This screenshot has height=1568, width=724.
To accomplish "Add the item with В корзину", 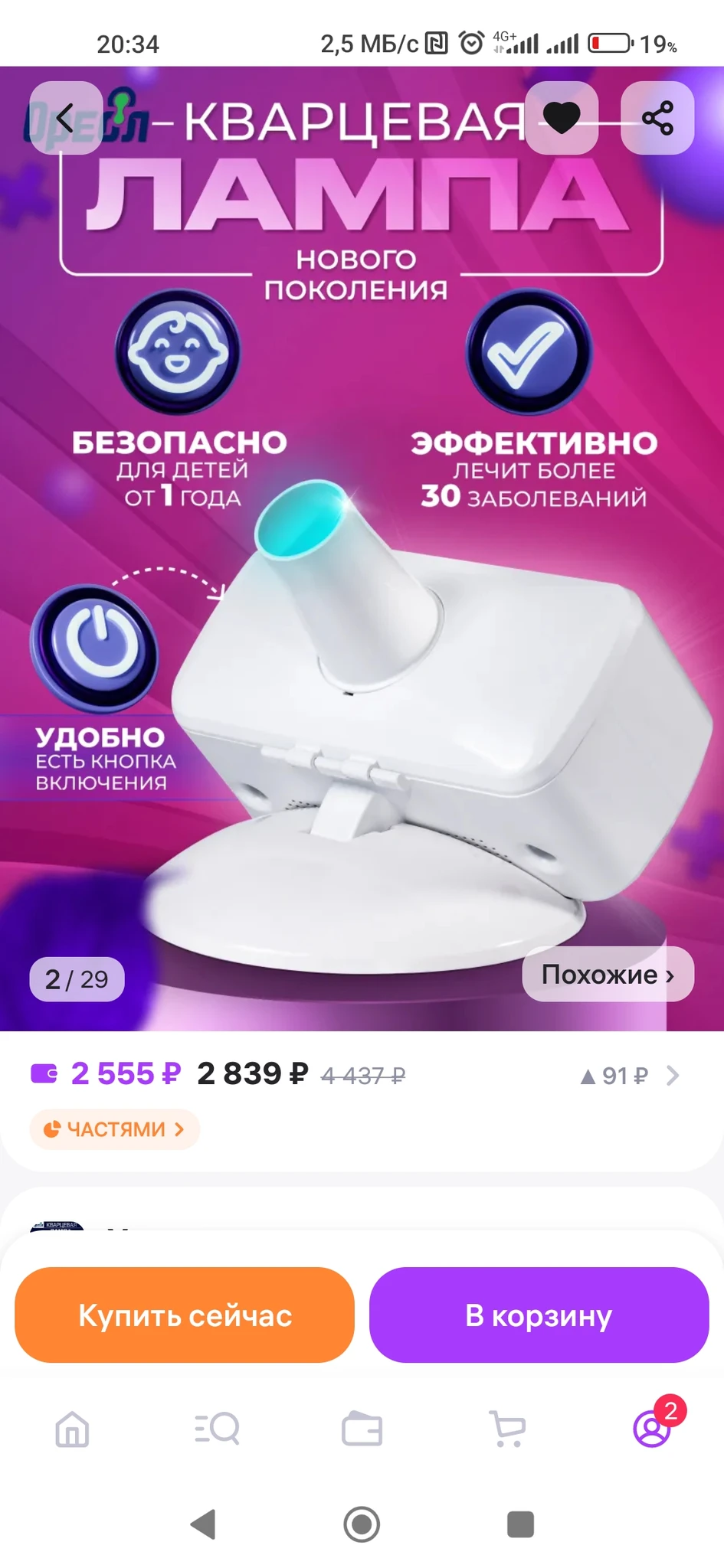I will 539,1315.
